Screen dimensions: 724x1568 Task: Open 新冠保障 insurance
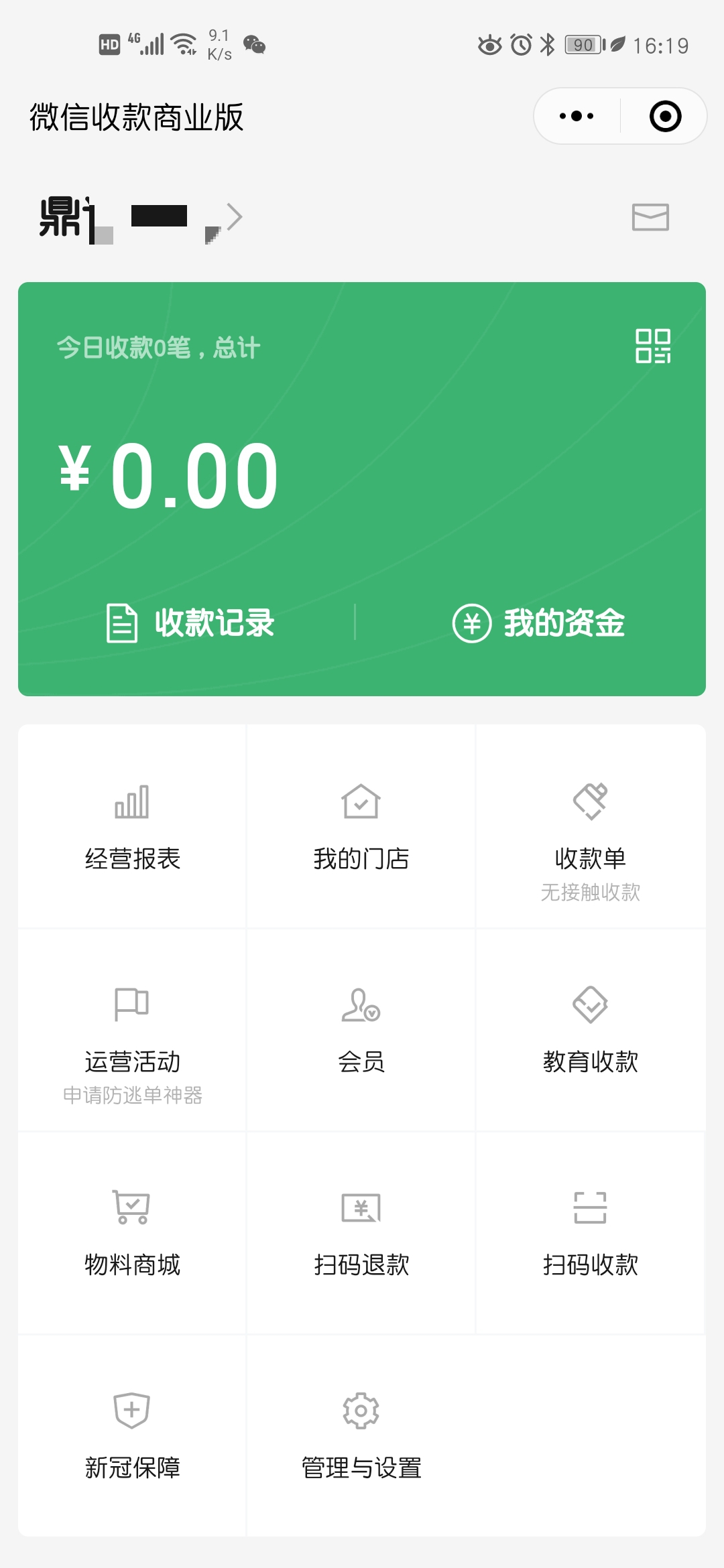132,1436
